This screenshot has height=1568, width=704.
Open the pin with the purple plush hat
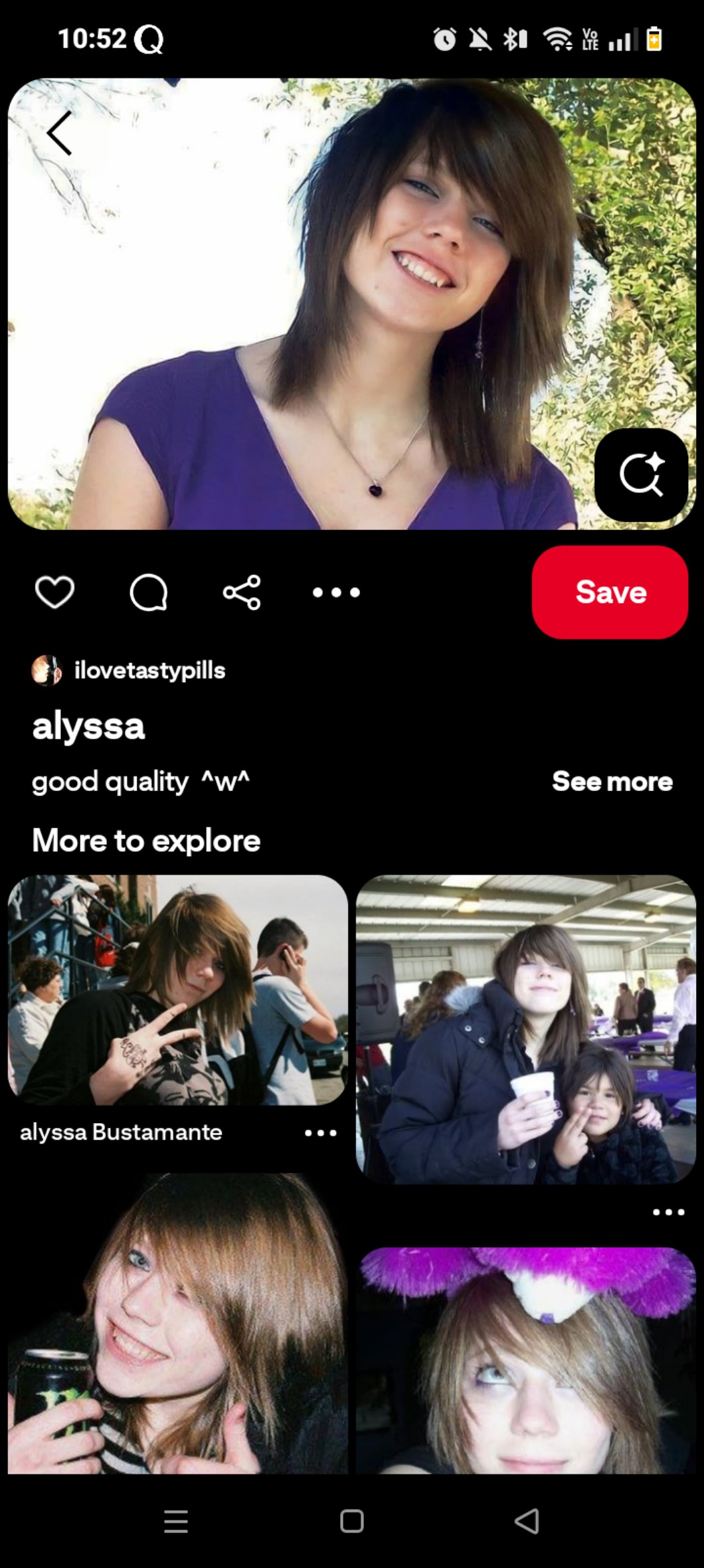[525, 1361]
